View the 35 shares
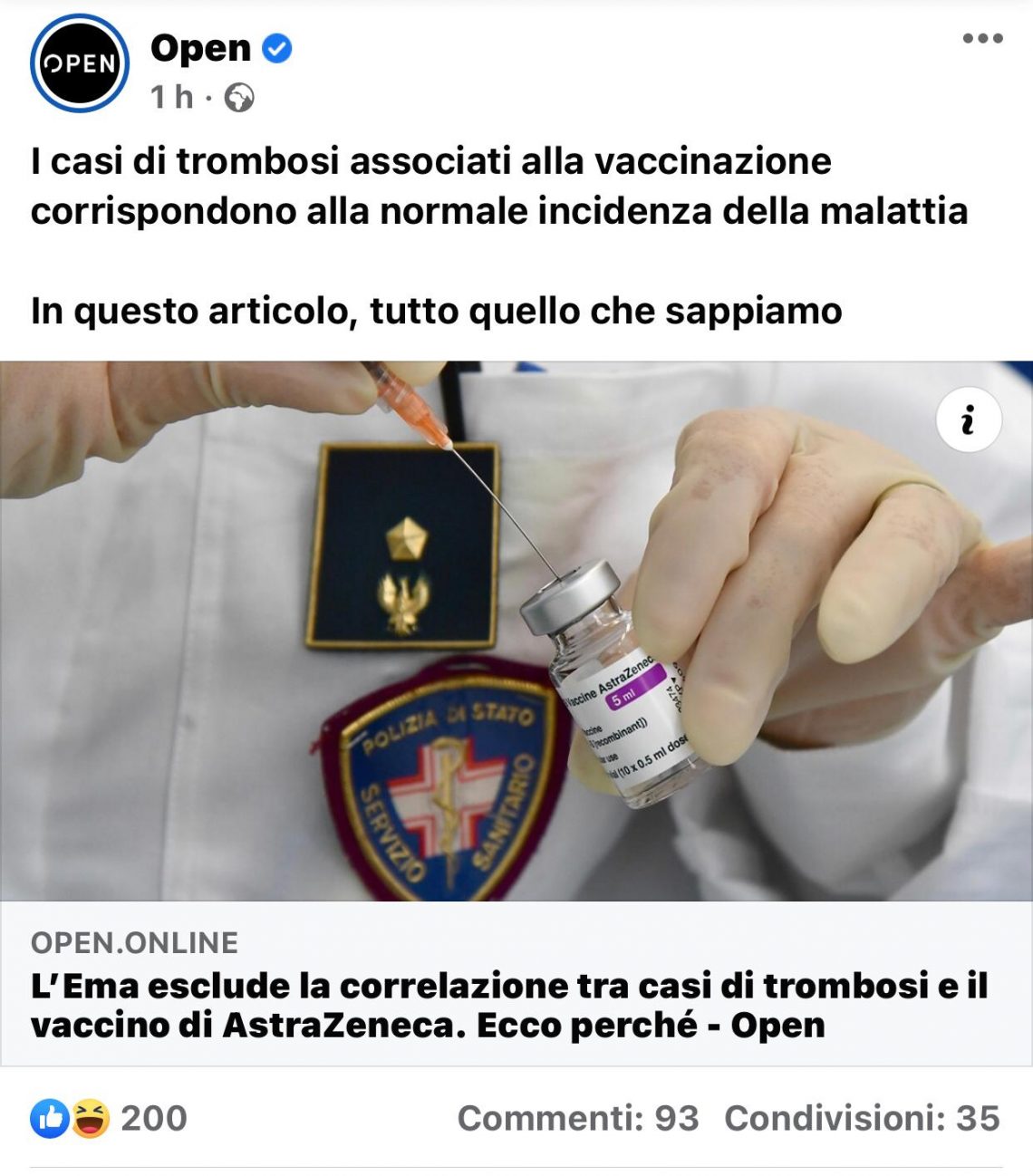The width and height of the screenshot is (1033, 1176). (862, 1118)
